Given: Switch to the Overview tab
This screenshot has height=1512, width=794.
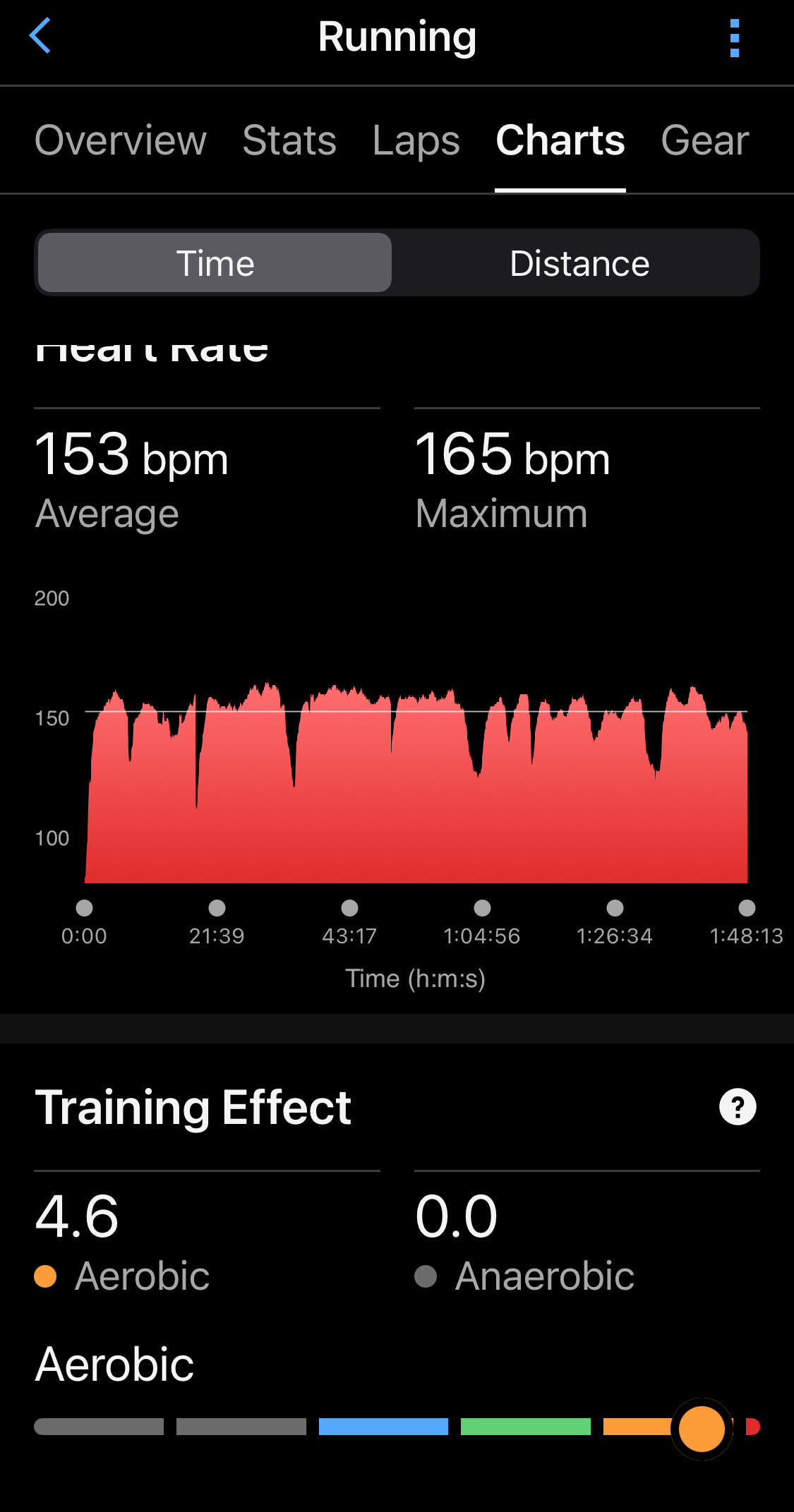Looking at the screenshot, I should (121, 140).
